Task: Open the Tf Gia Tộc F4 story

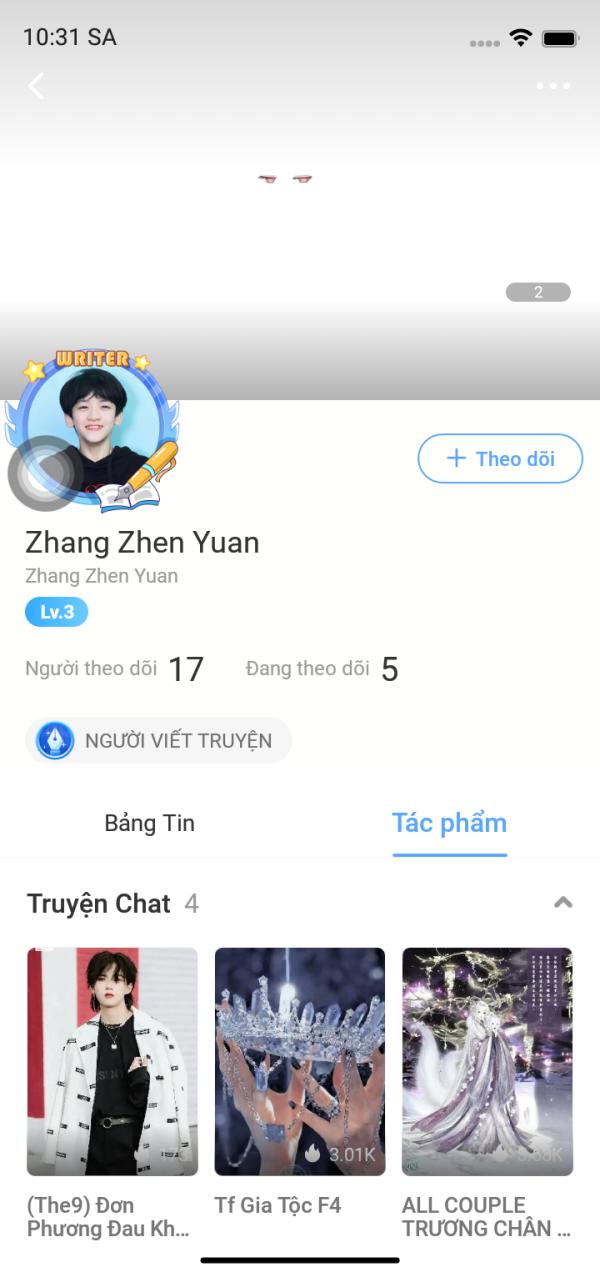Action: (x=300, y=1082)
